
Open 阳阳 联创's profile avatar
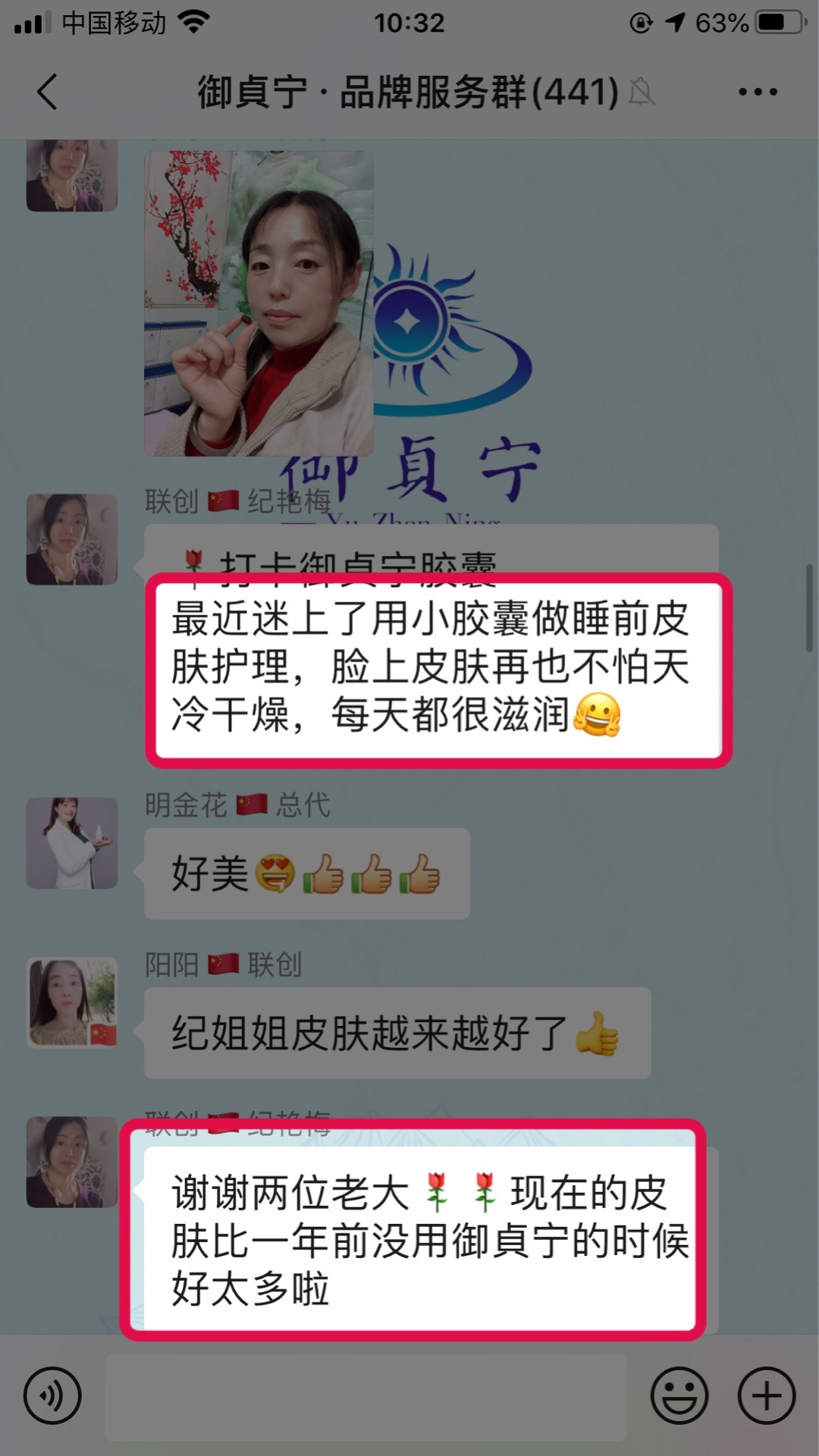[72, 1002]
